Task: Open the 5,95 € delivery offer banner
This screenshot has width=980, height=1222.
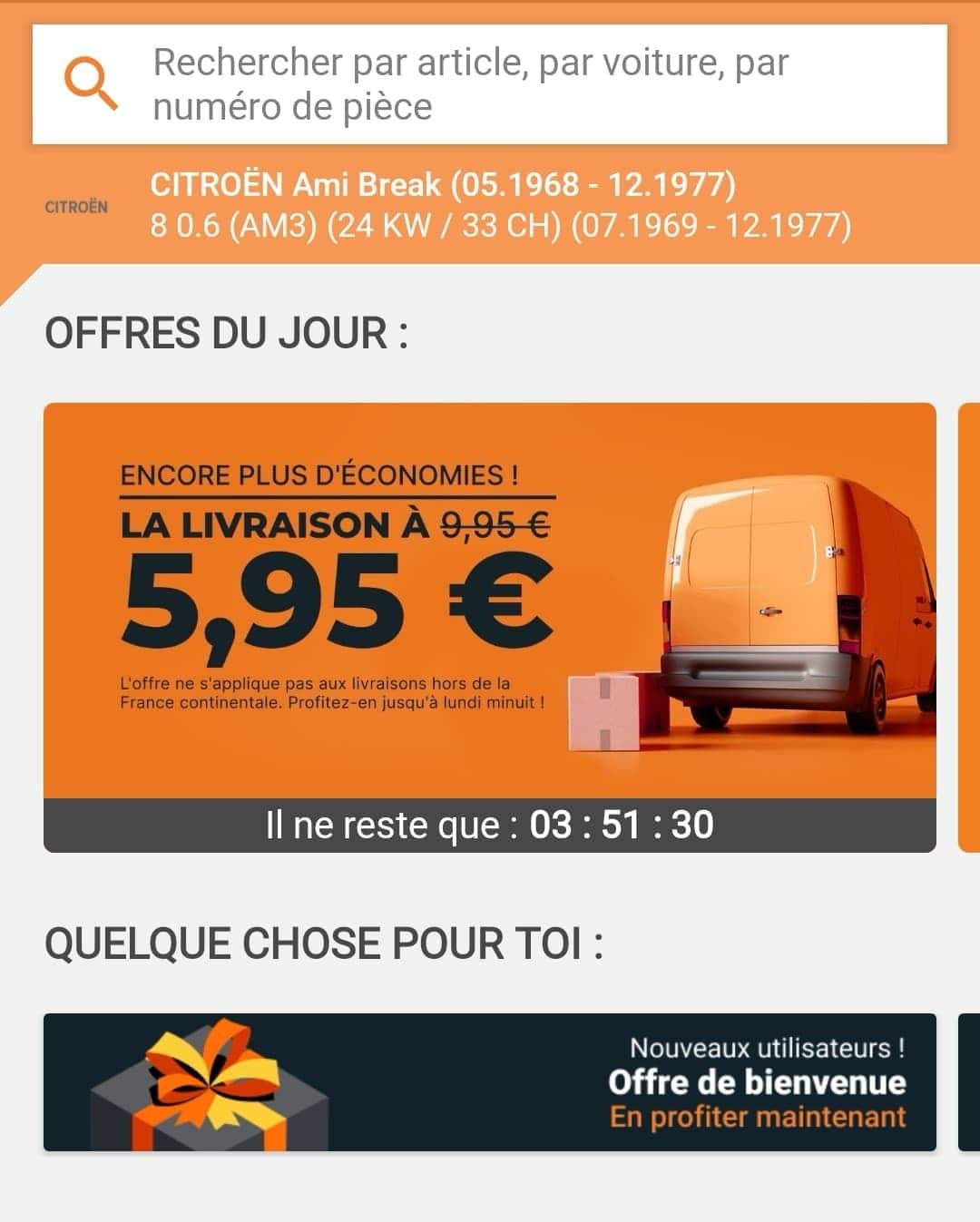Action: point(490,601)
